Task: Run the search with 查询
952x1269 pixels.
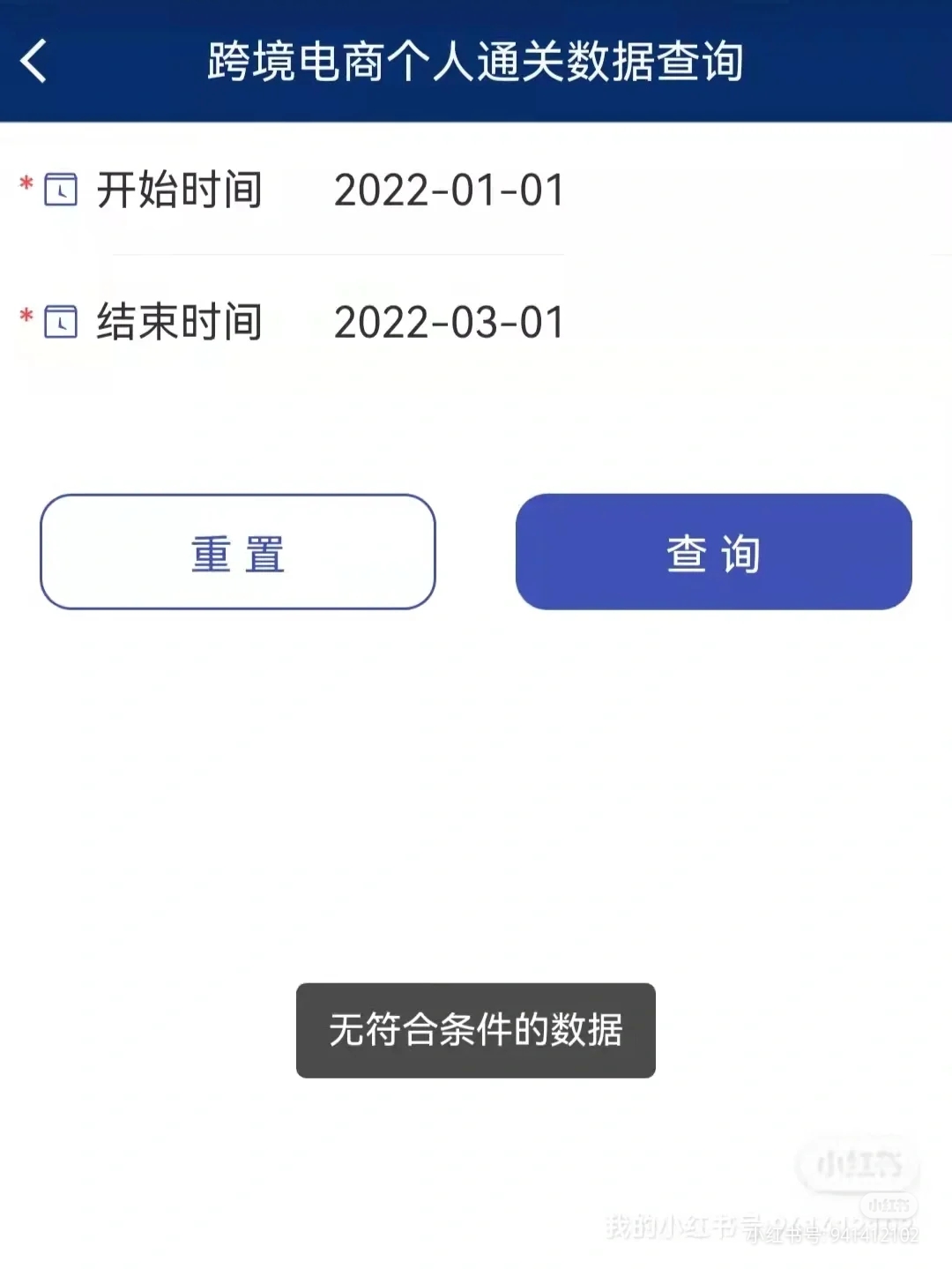Action: [713, 552]
